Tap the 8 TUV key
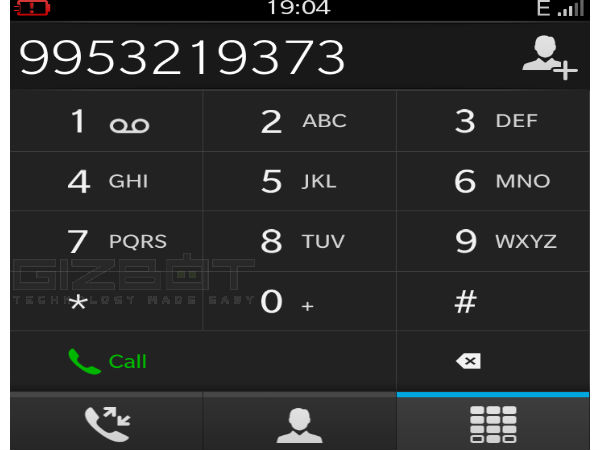600x450 pixels. 300,241
